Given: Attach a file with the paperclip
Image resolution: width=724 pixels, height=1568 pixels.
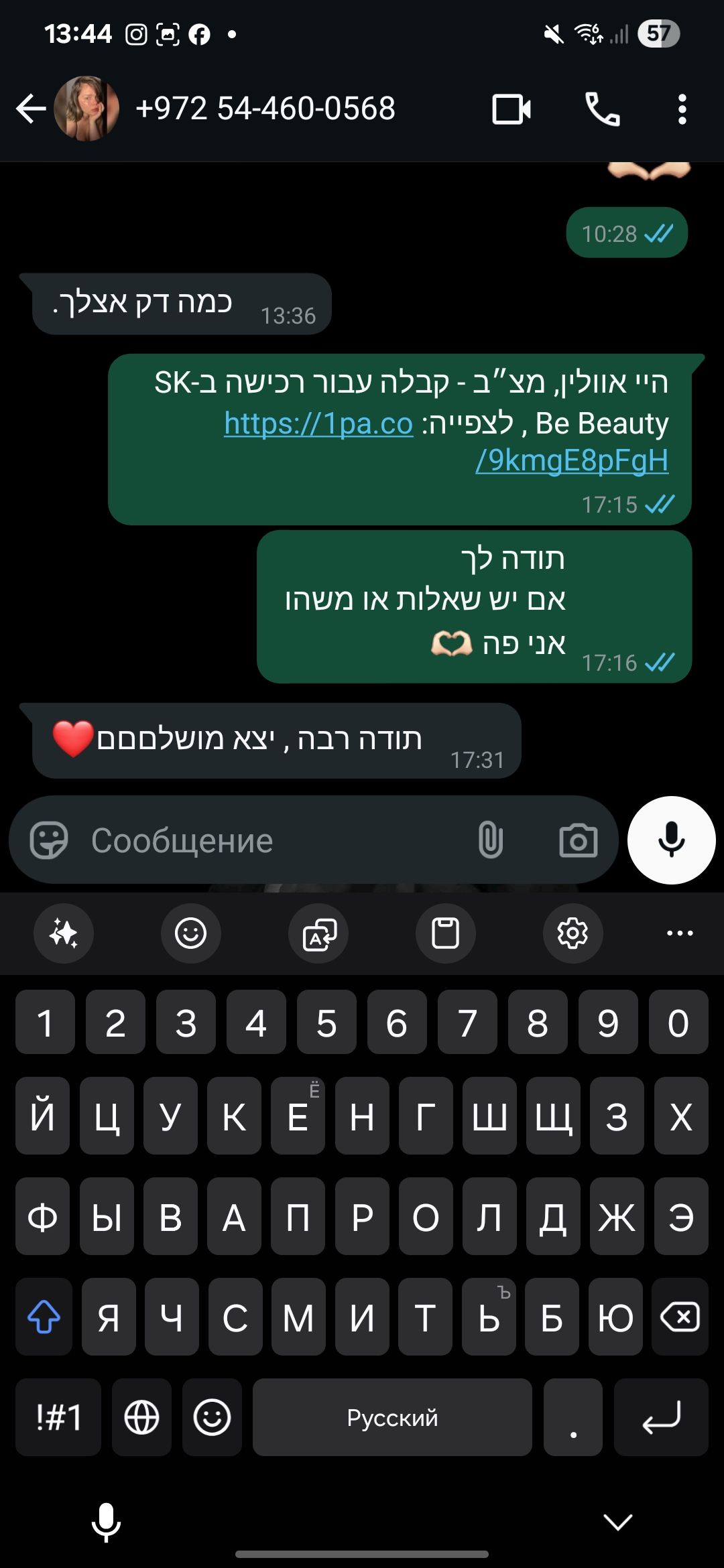Looking at the screenshot, I should (490, 840).
